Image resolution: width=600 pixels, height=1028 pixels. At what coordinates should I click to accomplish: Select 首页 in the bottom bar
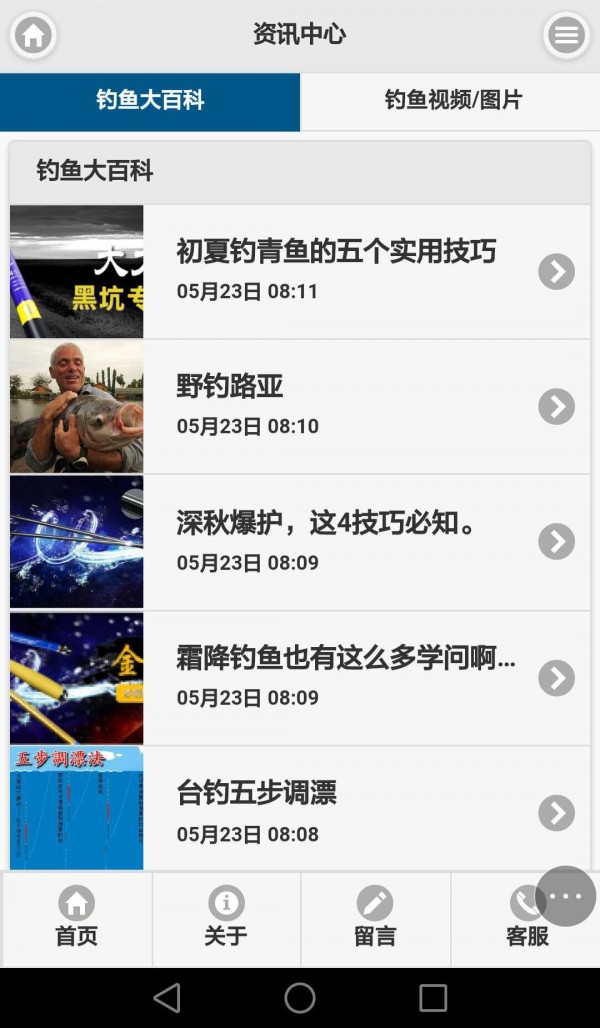coord(77,918)
